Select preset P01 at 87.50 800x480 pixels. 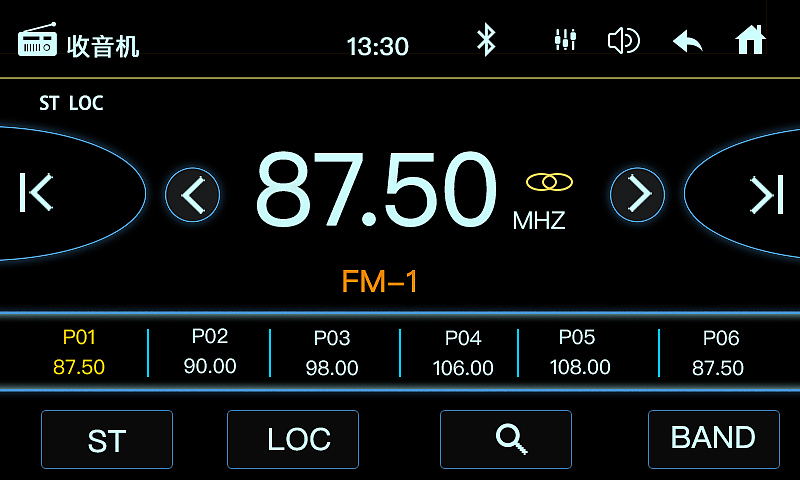point(79,352)
